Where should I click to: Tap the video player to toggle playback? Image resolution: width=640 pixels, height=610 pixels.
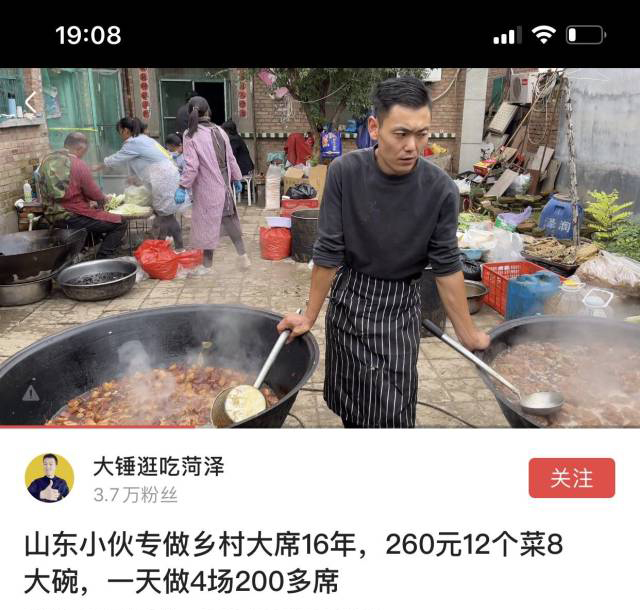click(320, 248)
